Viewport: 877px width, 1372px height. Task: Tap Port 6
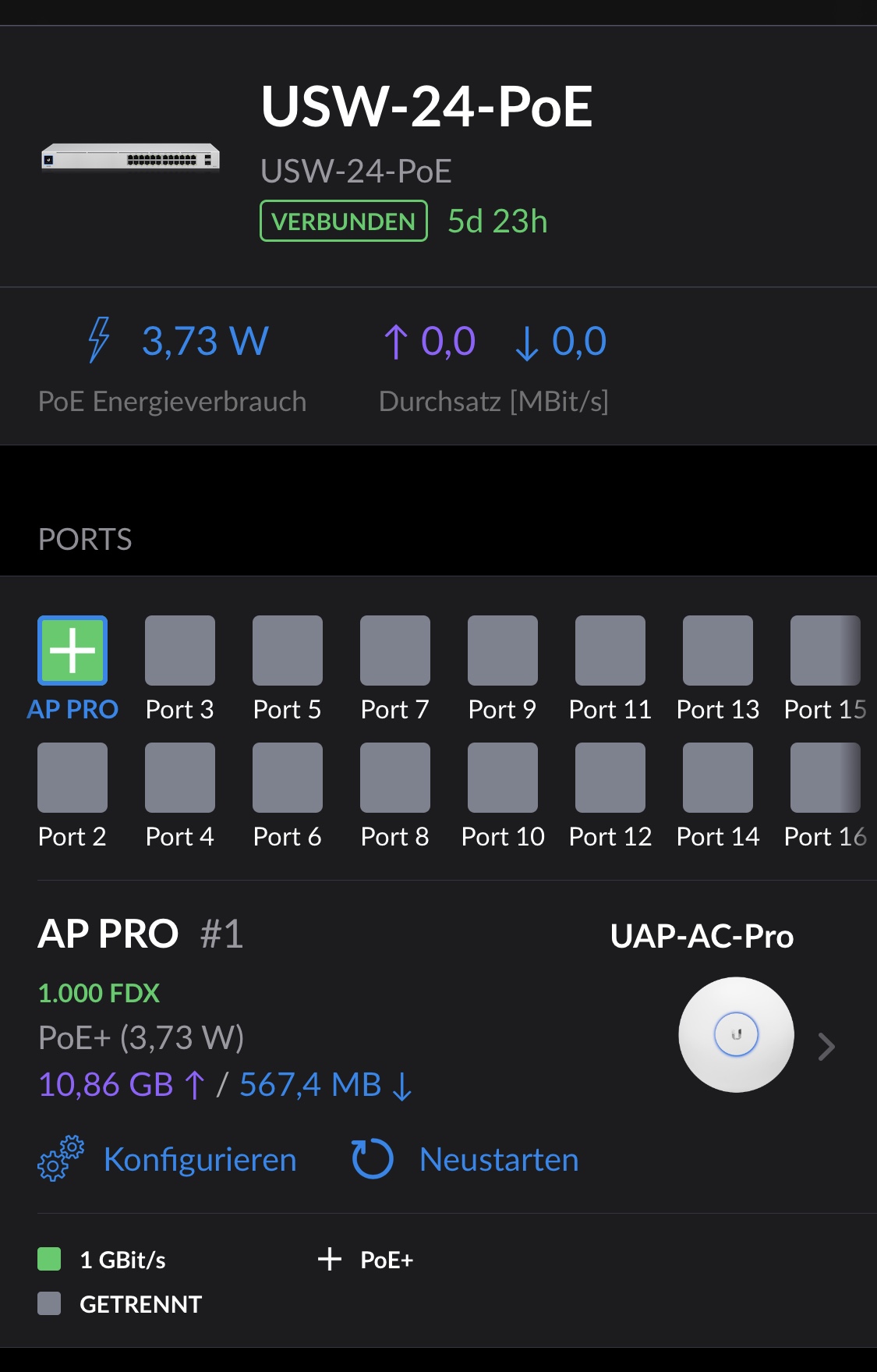288,778
